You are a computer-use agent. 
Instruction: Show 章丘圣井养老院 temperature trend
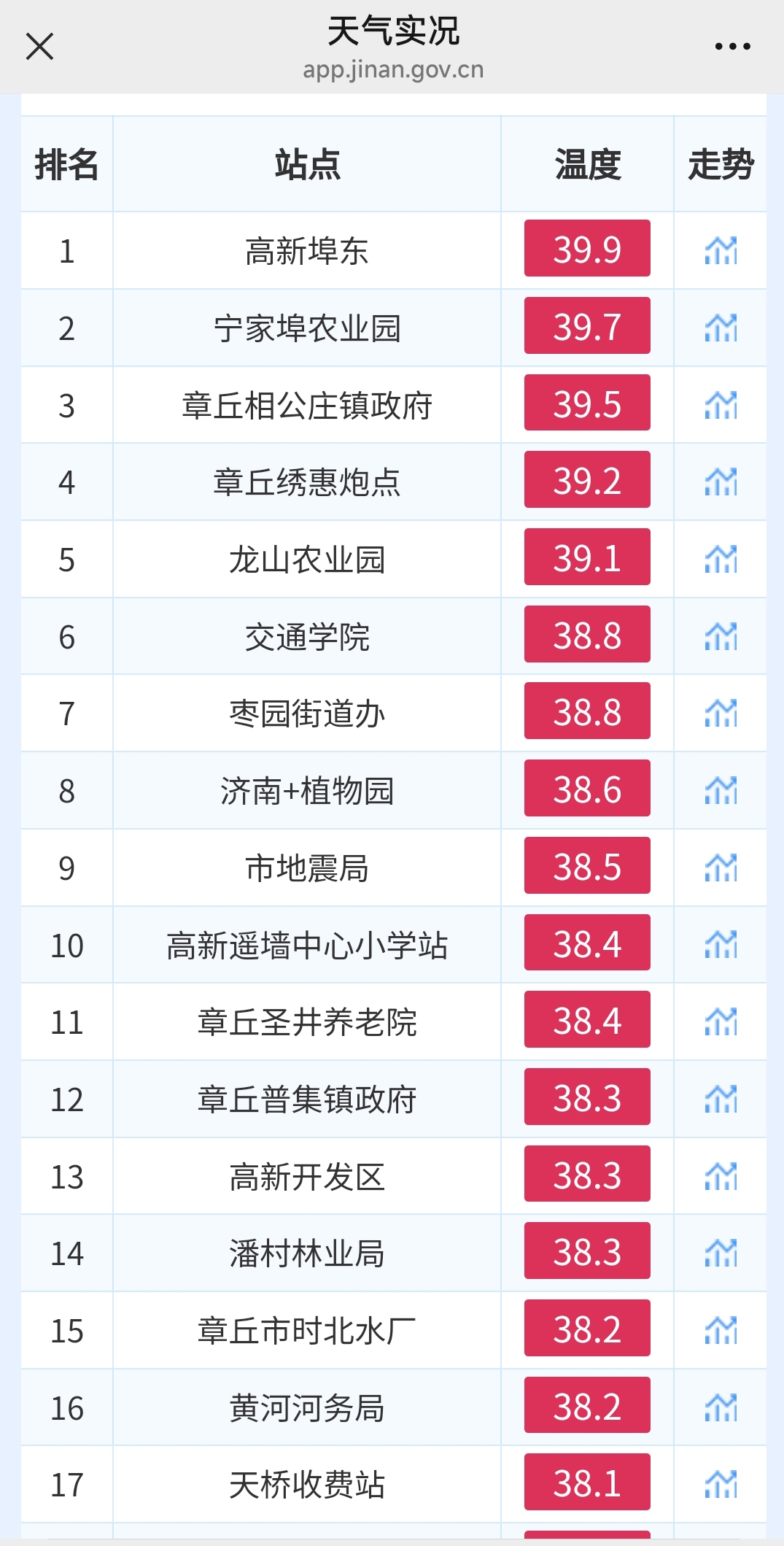tap(721, 1021)
